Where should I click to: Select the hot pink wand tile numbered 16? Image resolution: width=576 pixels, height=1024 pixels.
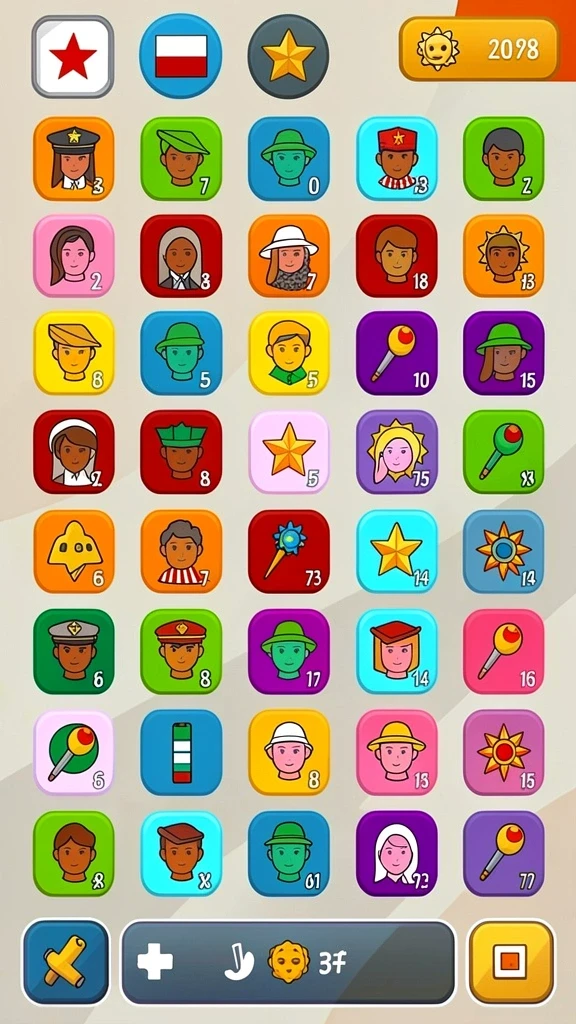504,651
